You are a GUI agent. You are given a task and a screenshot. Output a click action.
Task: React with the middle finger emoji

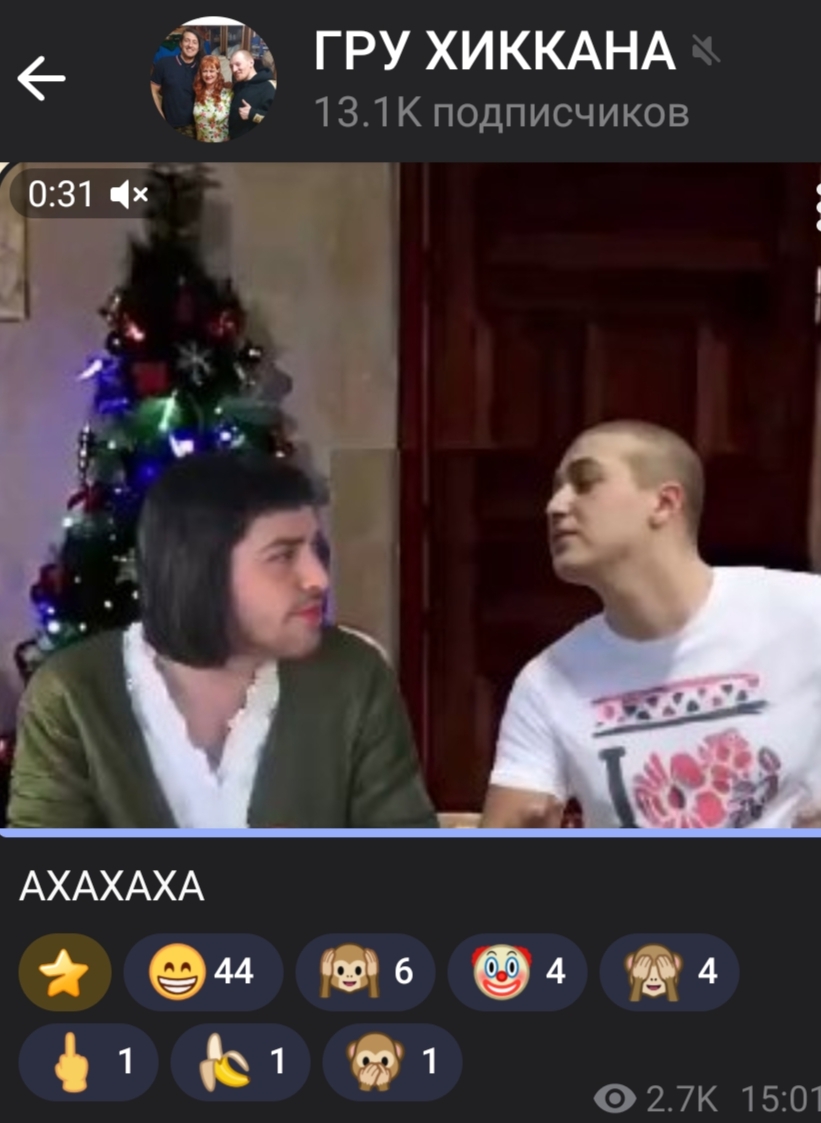(88, 1062)
